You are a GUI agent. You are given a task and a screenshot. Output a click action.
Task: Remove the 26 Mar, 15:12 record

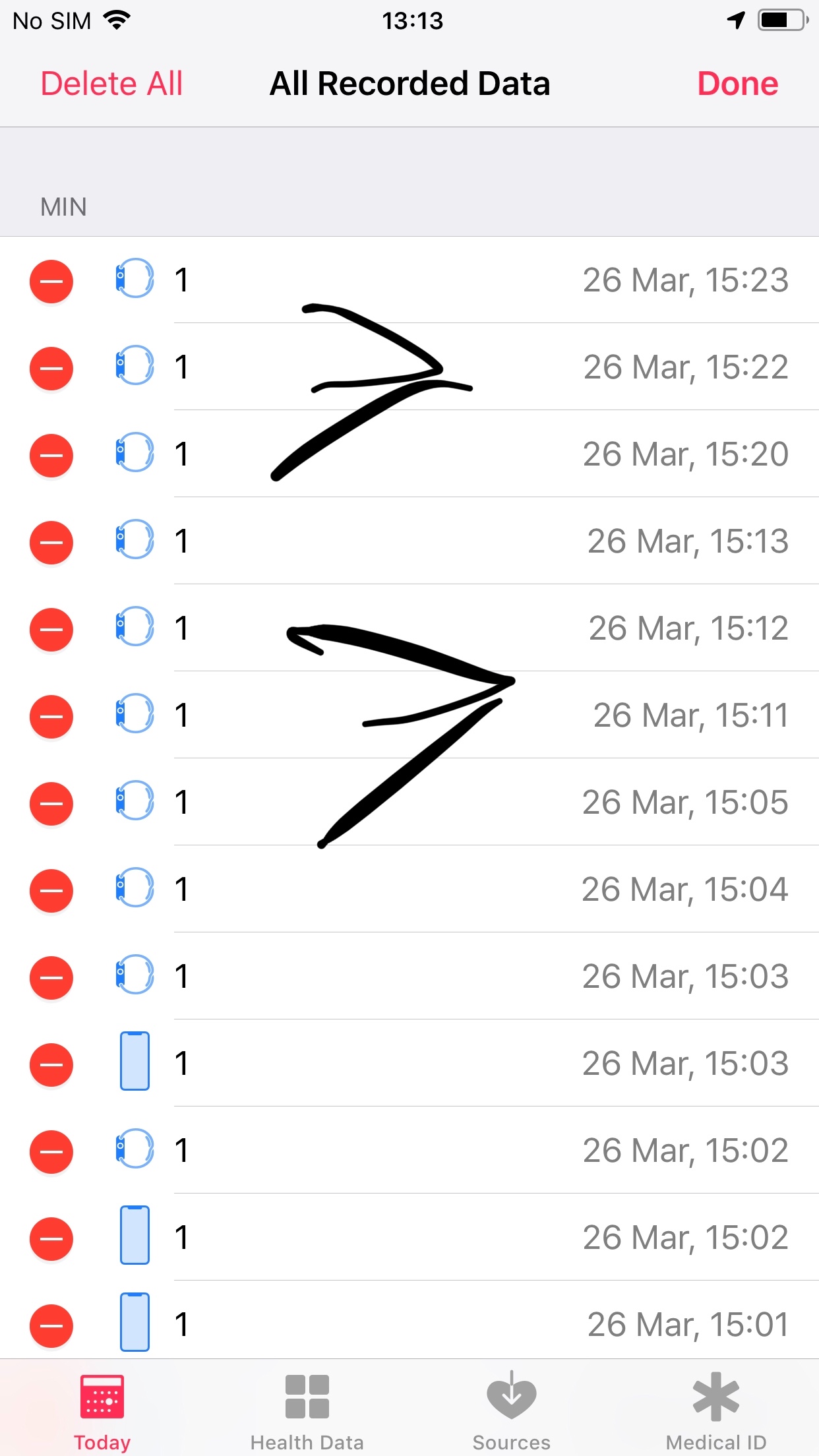[51, 629]
